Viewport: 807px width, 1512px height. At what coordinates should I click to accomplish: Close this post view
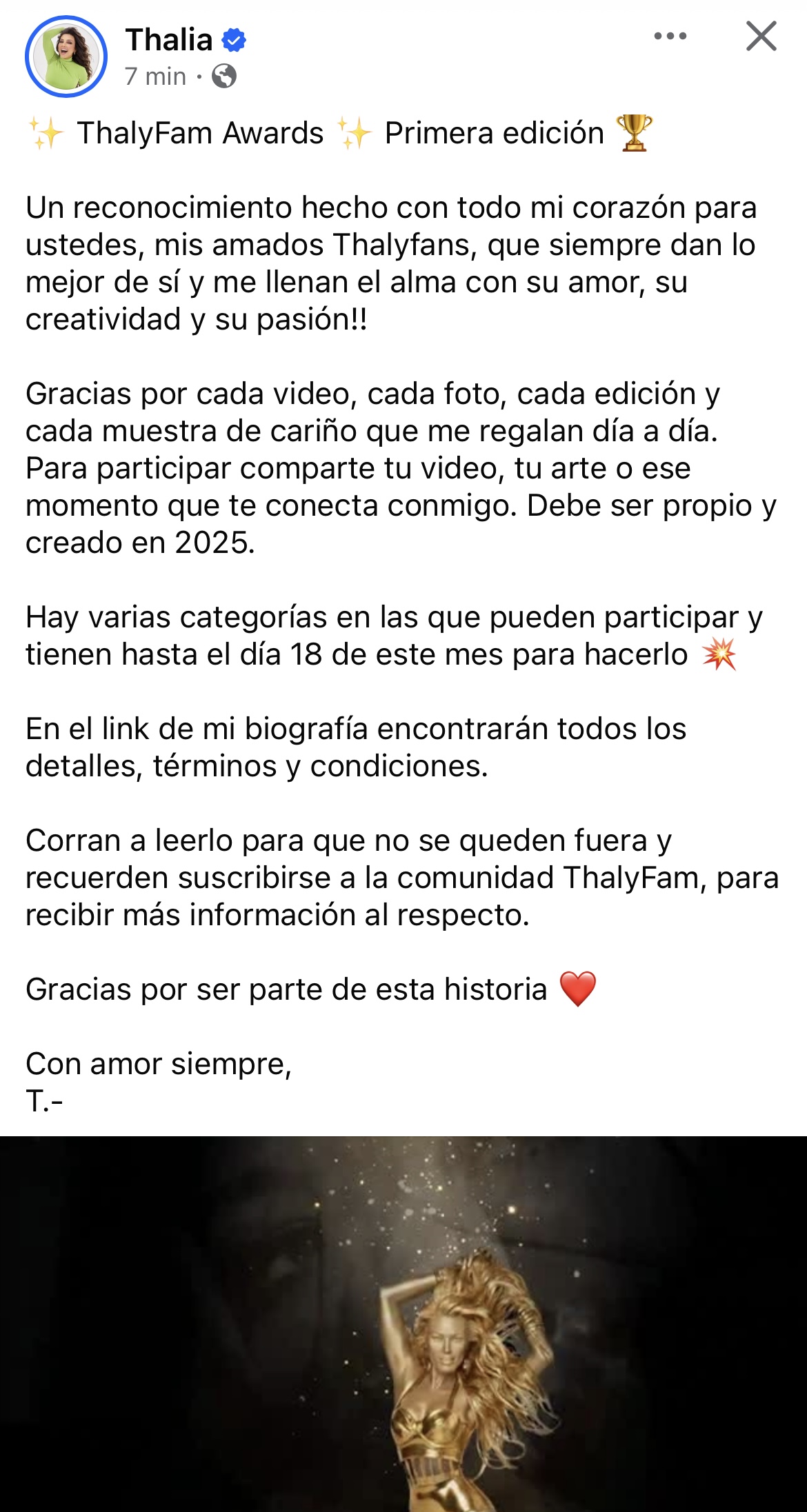761,36
